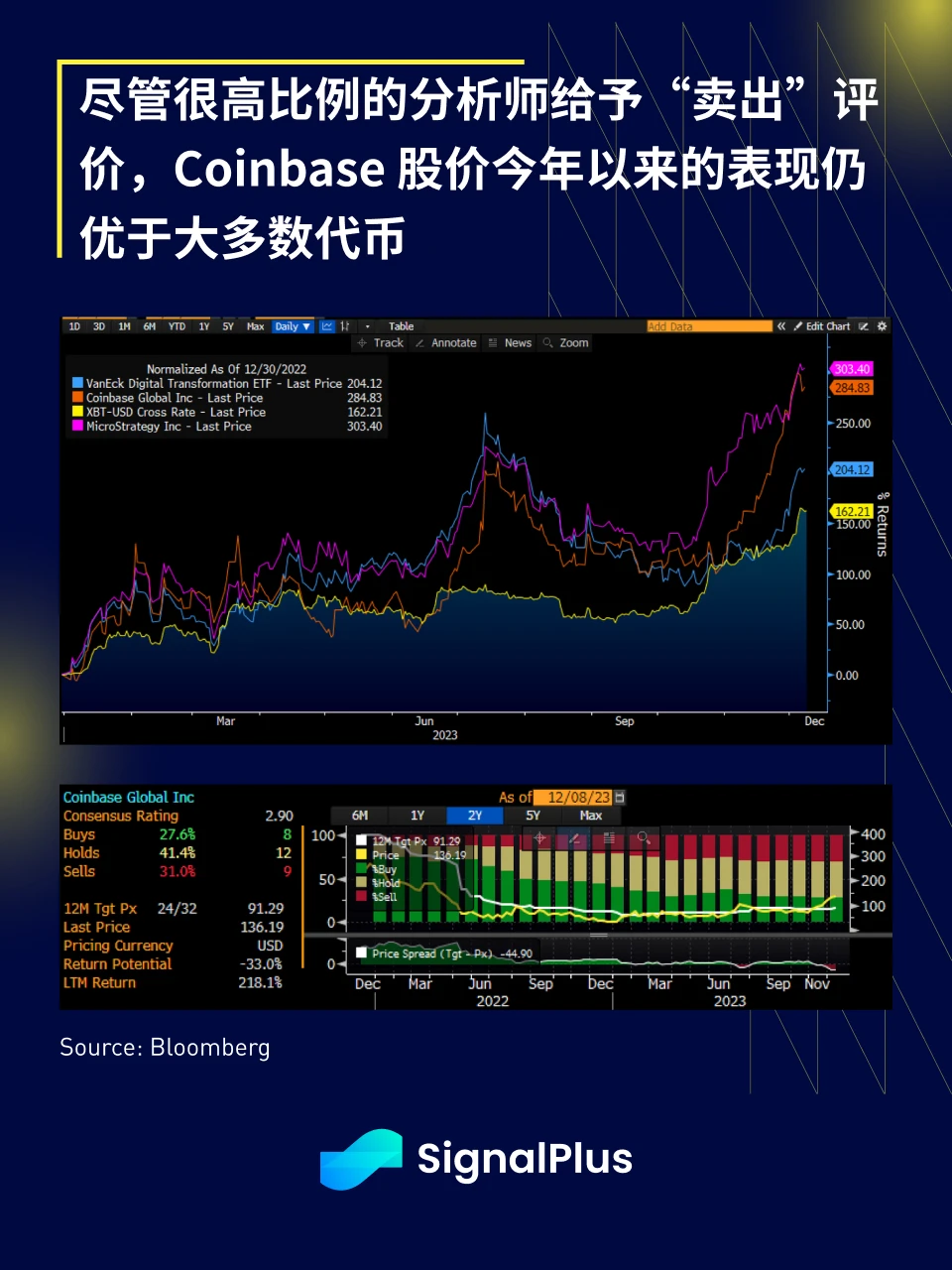Expand the chart options chevron arrows
The image size is (952, 1270).
pyautogui.click(x=781, y=325)
